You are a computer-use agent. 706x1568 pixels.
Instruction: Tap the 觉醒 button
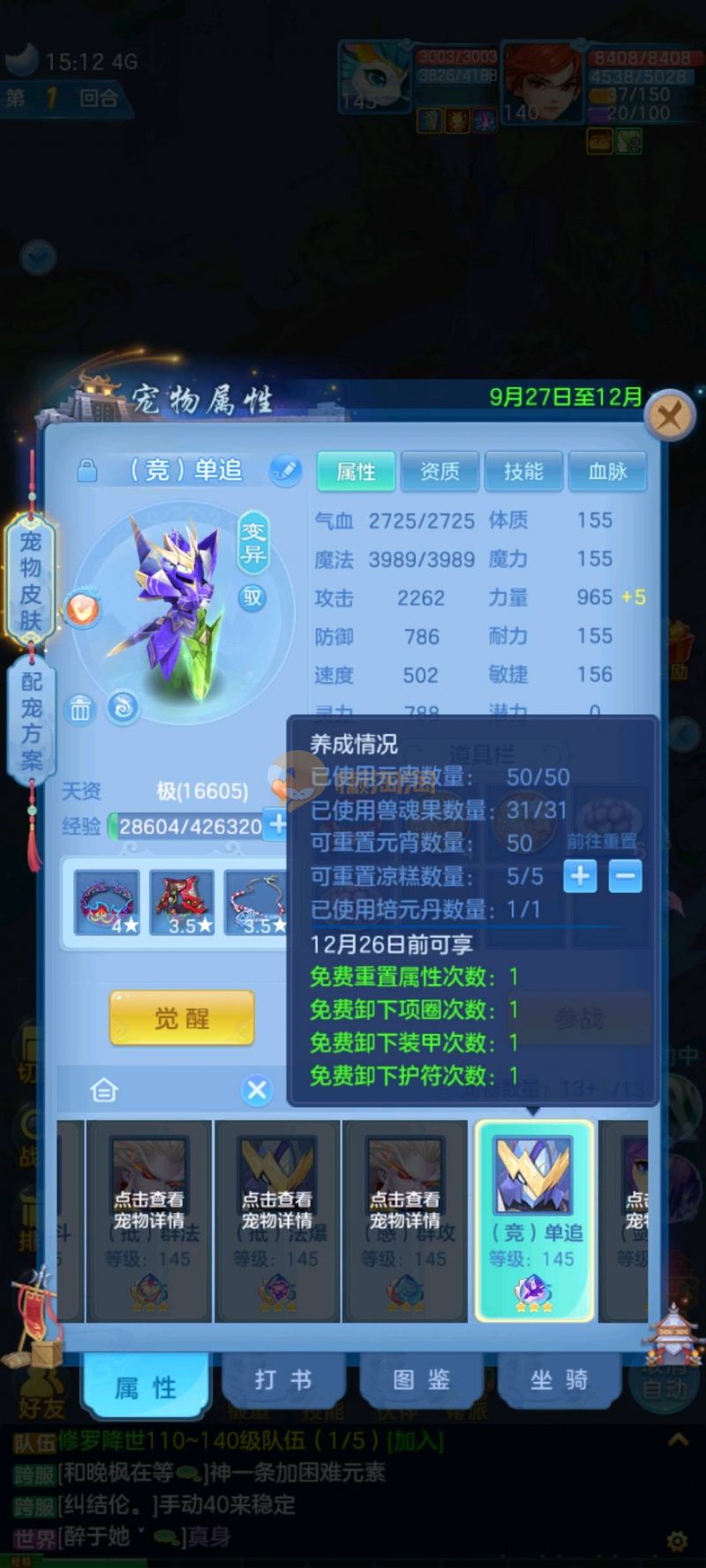(182, 1018)
